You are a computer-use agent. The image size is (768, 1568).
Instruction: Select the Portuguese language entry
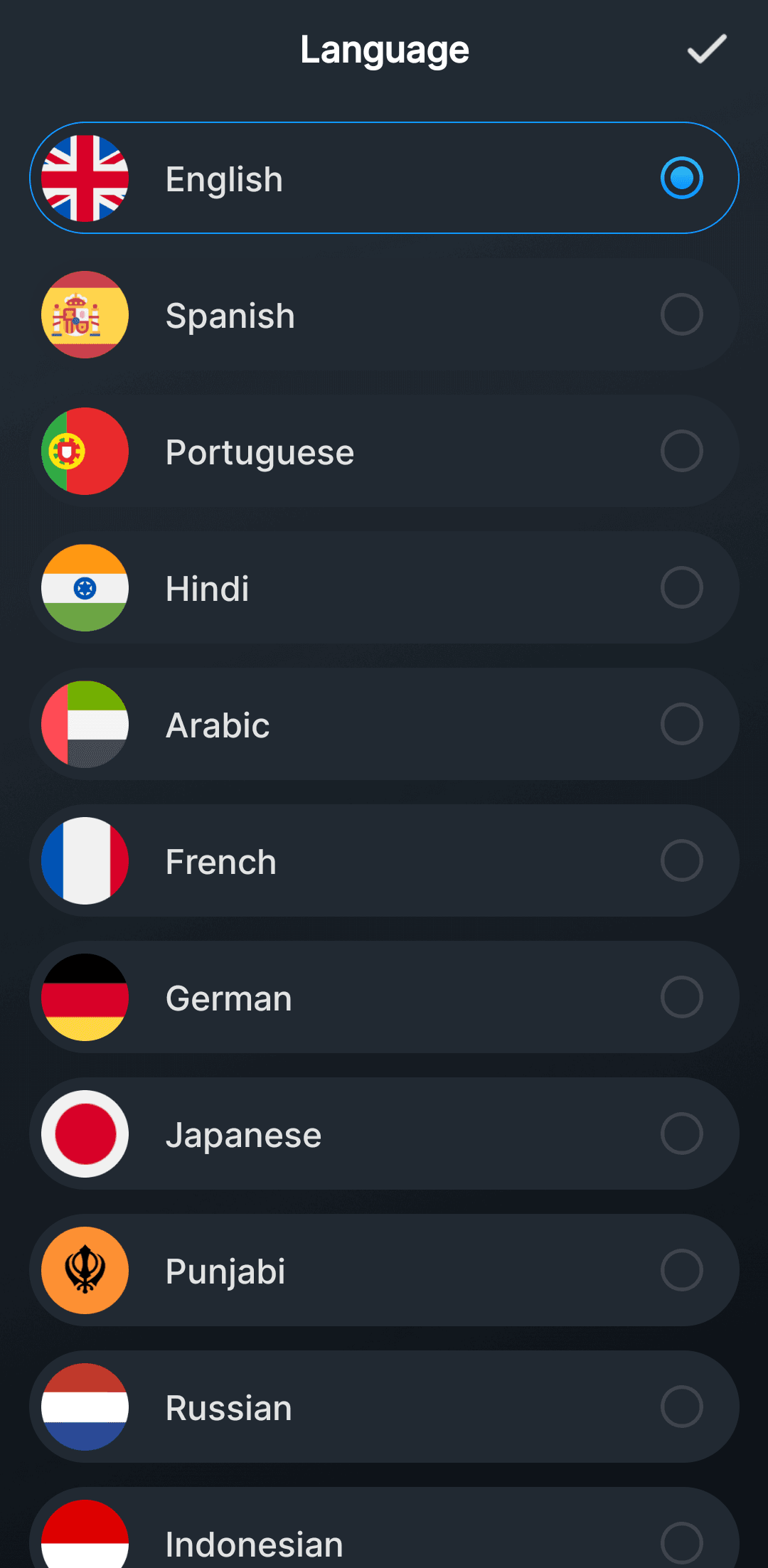coord(384,451)
